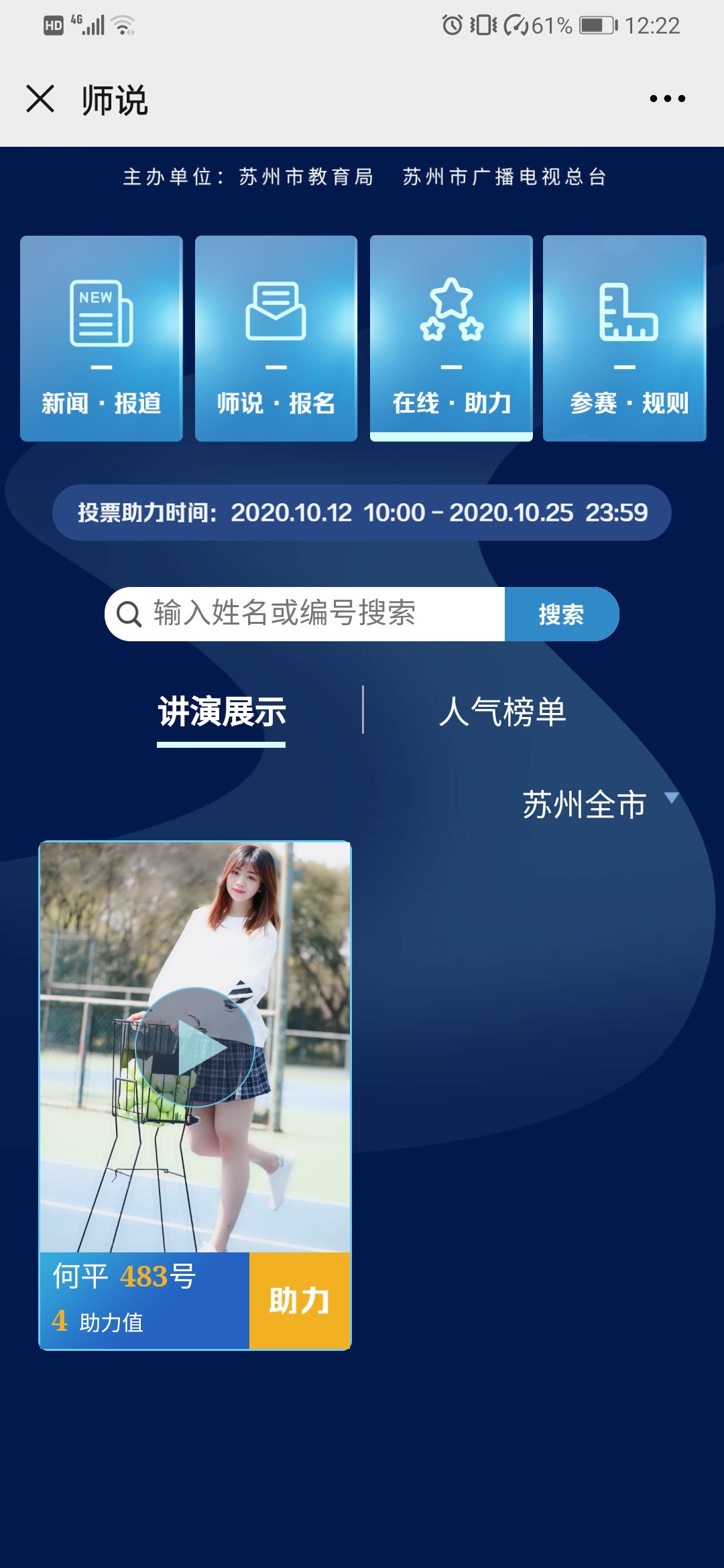Close the 师说 page
The width and height of the screenshot is (724, 1568).
click(x=40, y=99)
